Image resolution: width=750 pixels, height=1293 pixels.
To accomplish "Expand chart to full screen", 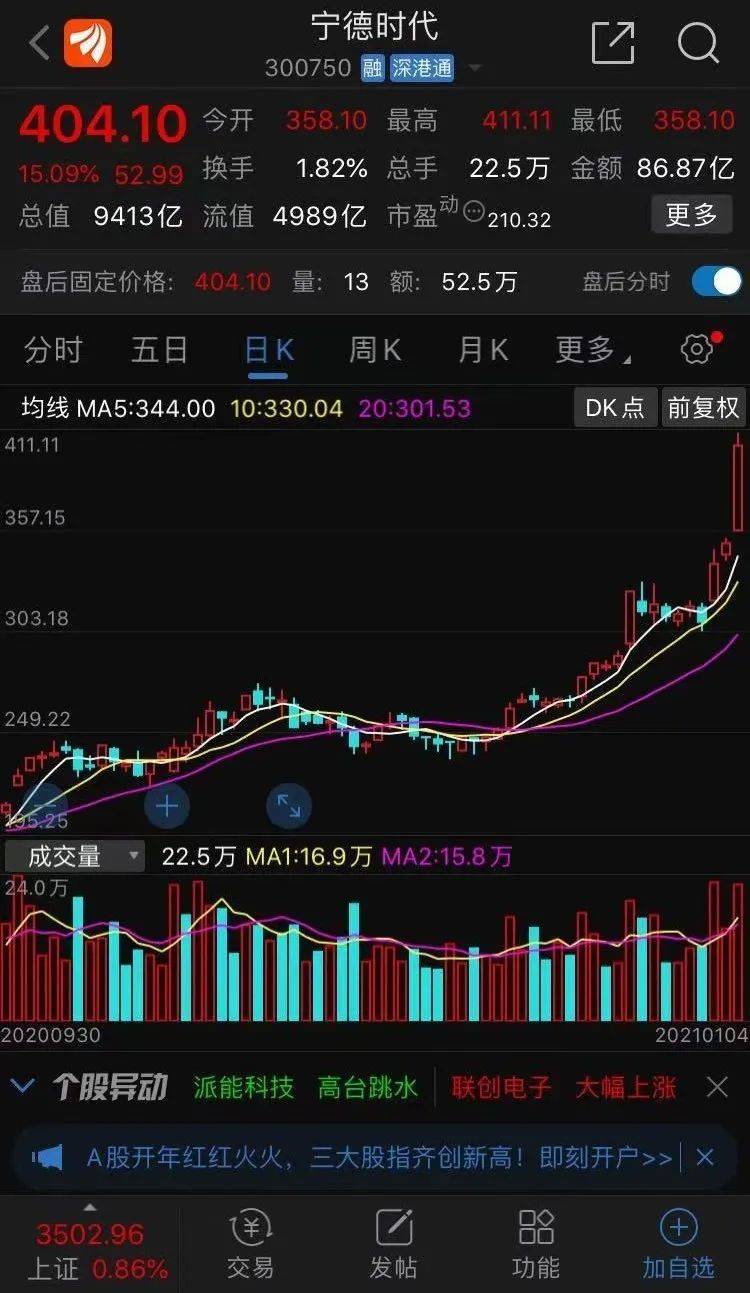I will [289, 806].
